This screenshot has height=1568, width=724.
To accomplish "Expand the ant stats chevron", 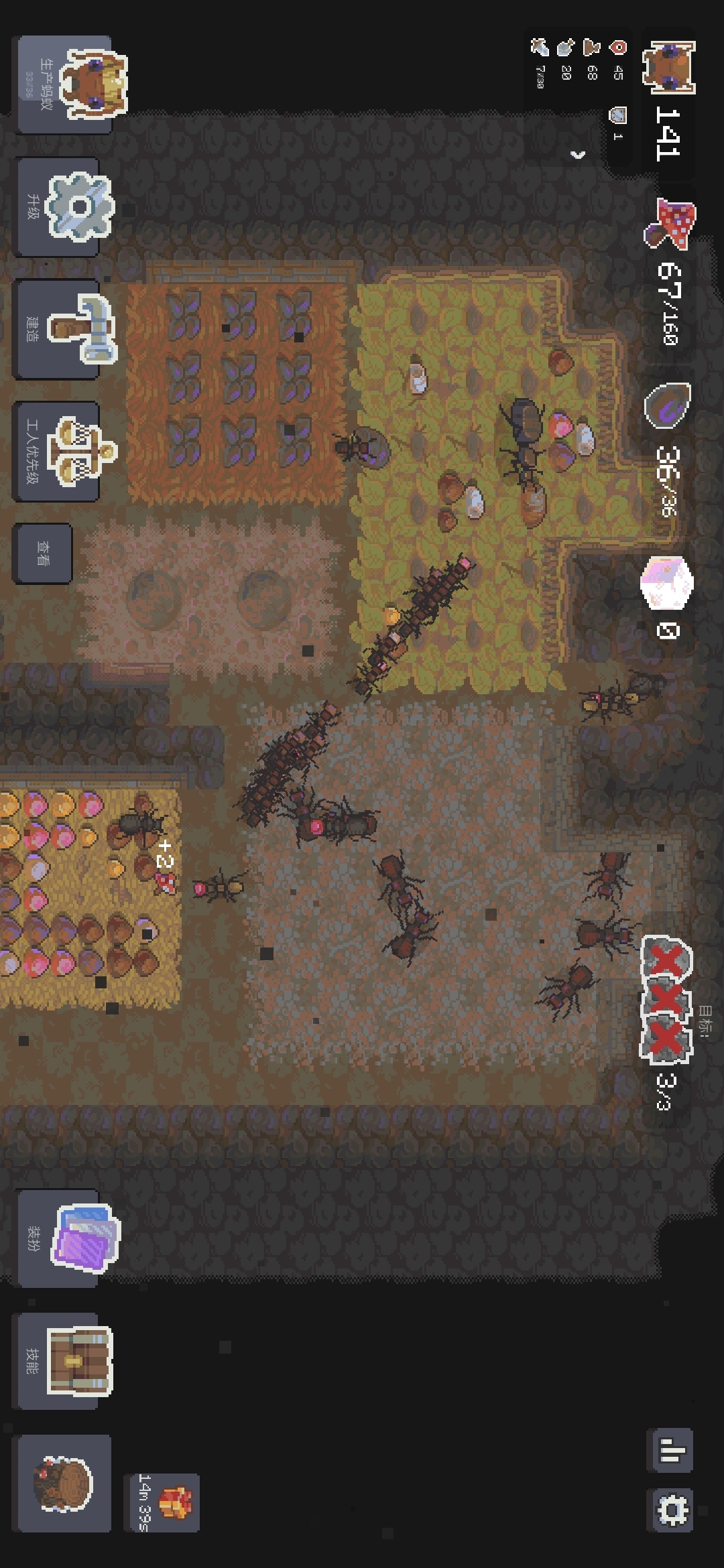I will (578, 155).
